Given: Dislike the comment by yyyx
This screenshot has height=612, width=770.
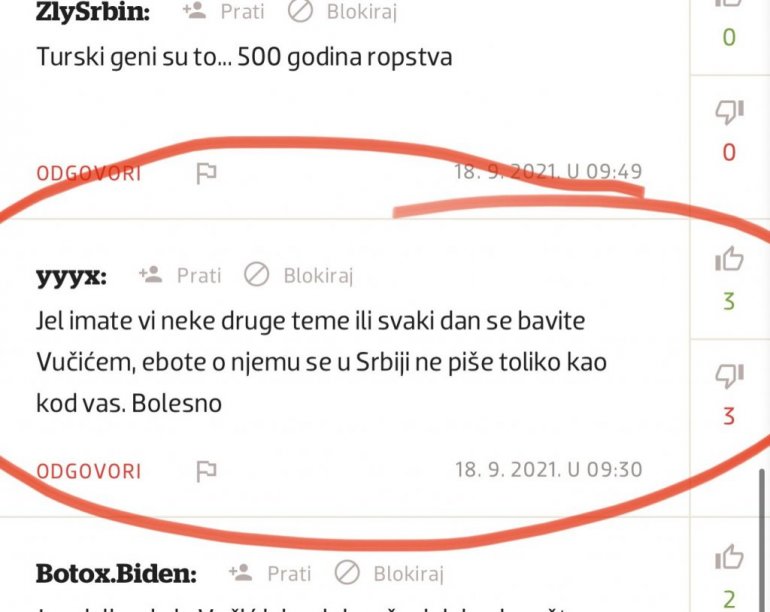Looking at the screenshot, I should coord(729,376).
